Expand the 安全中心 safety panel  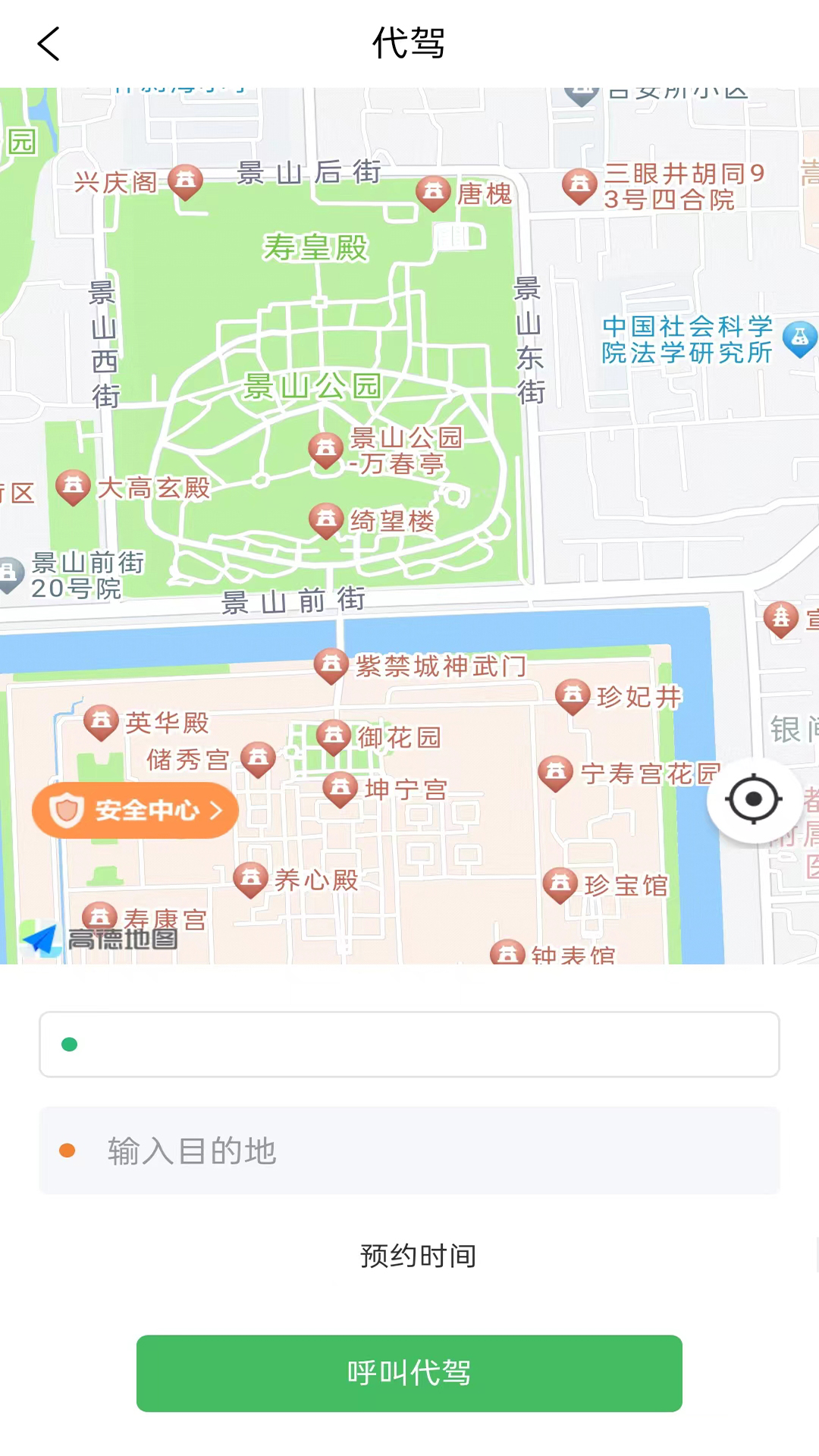click(135, 810)
